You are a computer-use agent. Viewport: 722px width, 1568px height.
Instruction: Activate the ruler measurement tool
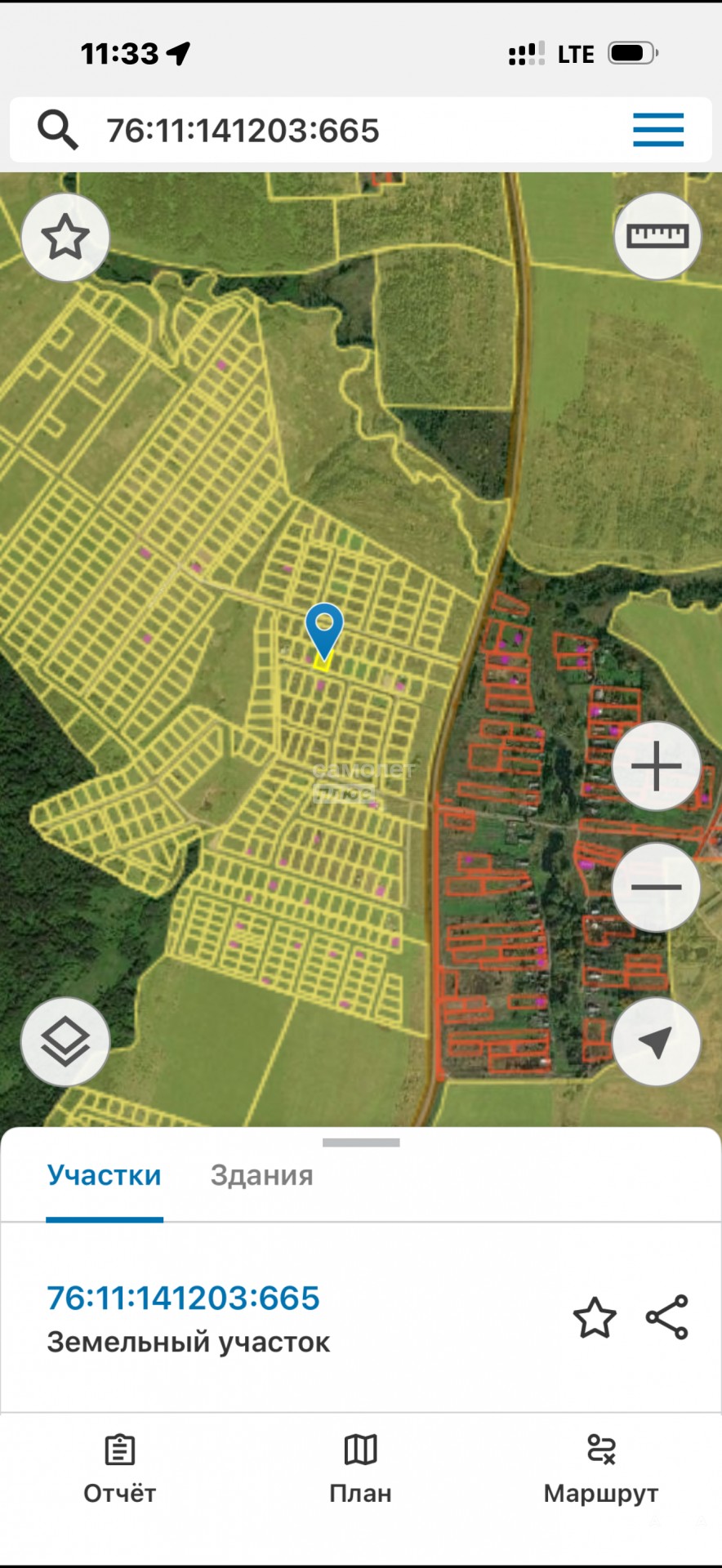[x=657, y=237]
